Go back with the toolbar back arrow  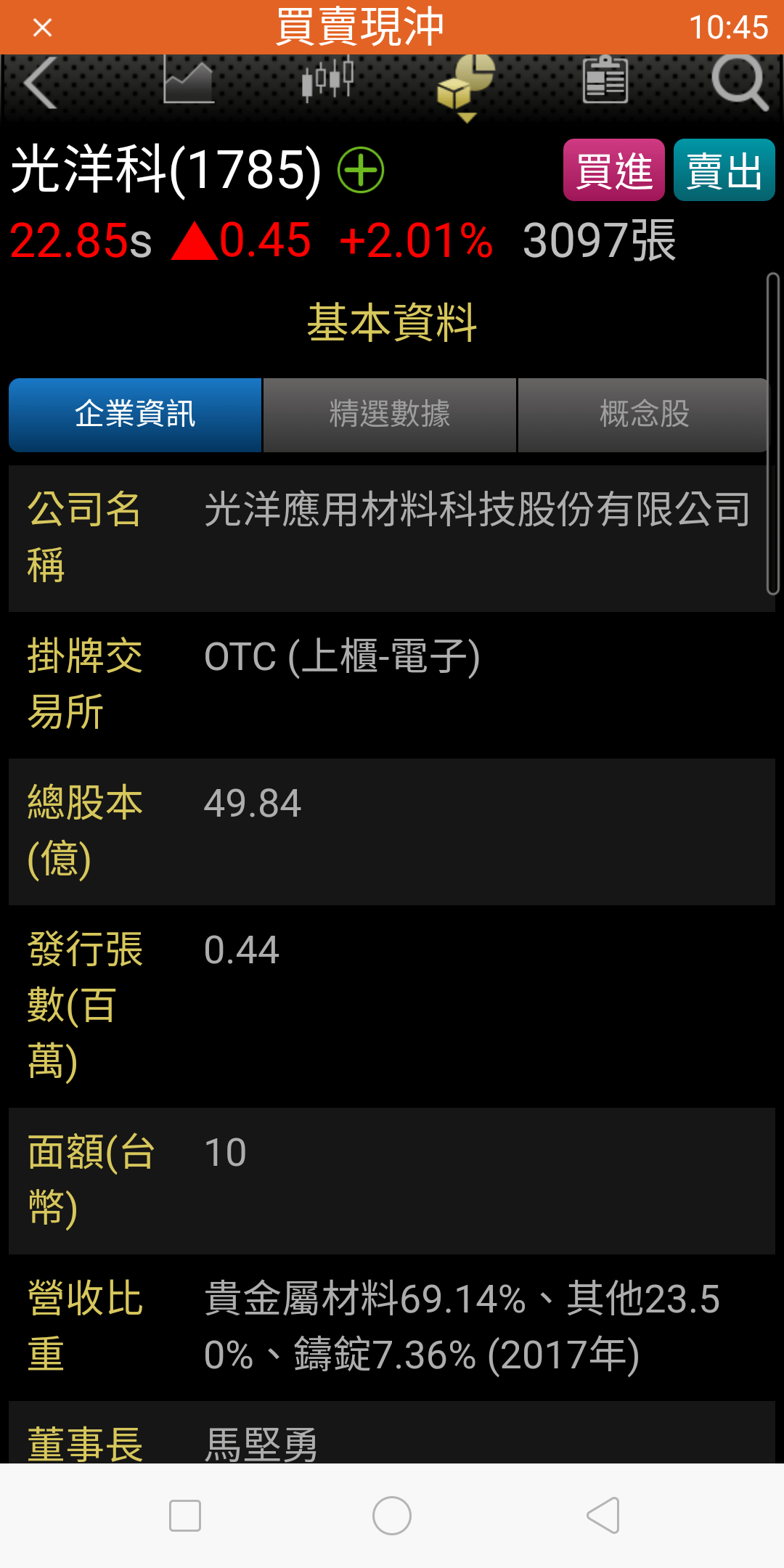click(41, 83)
